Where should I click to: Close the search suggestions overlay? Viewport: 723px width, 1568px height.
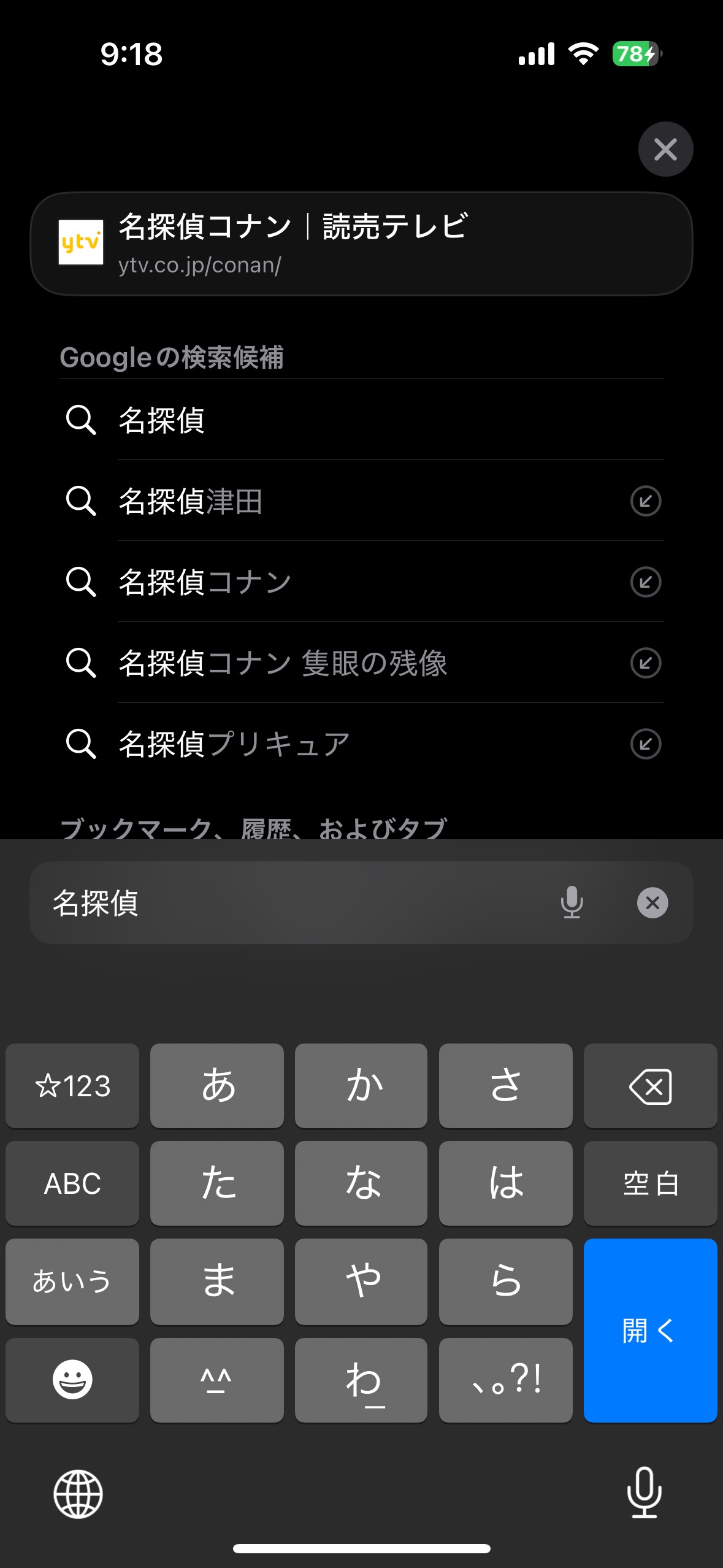point(665,149)
